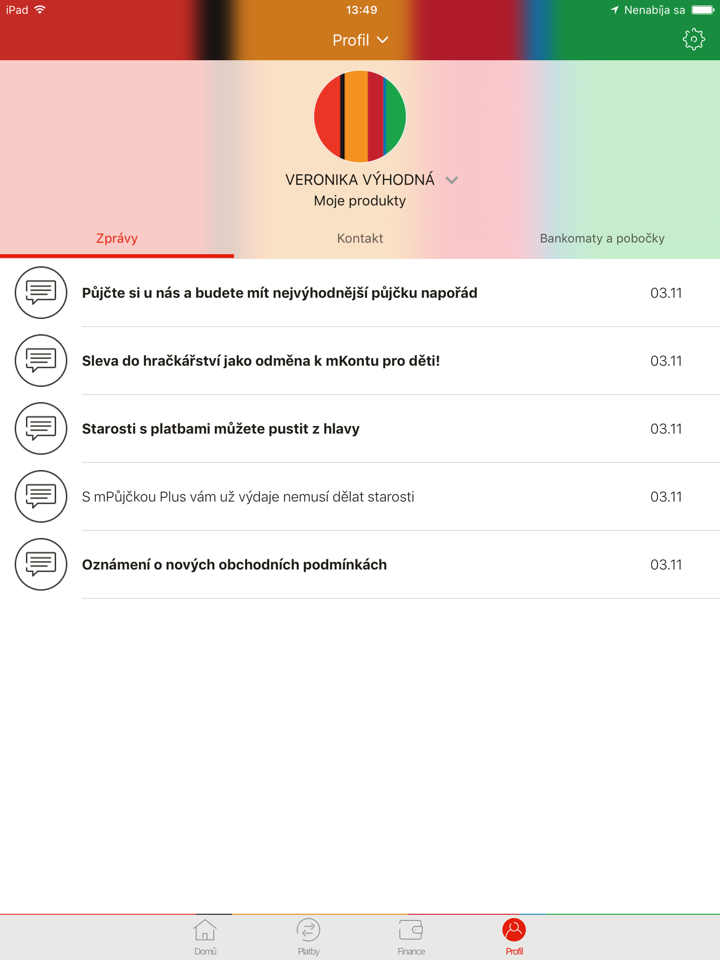Open Oznámení o nových obchodních podmínkách

click(234, 565)
